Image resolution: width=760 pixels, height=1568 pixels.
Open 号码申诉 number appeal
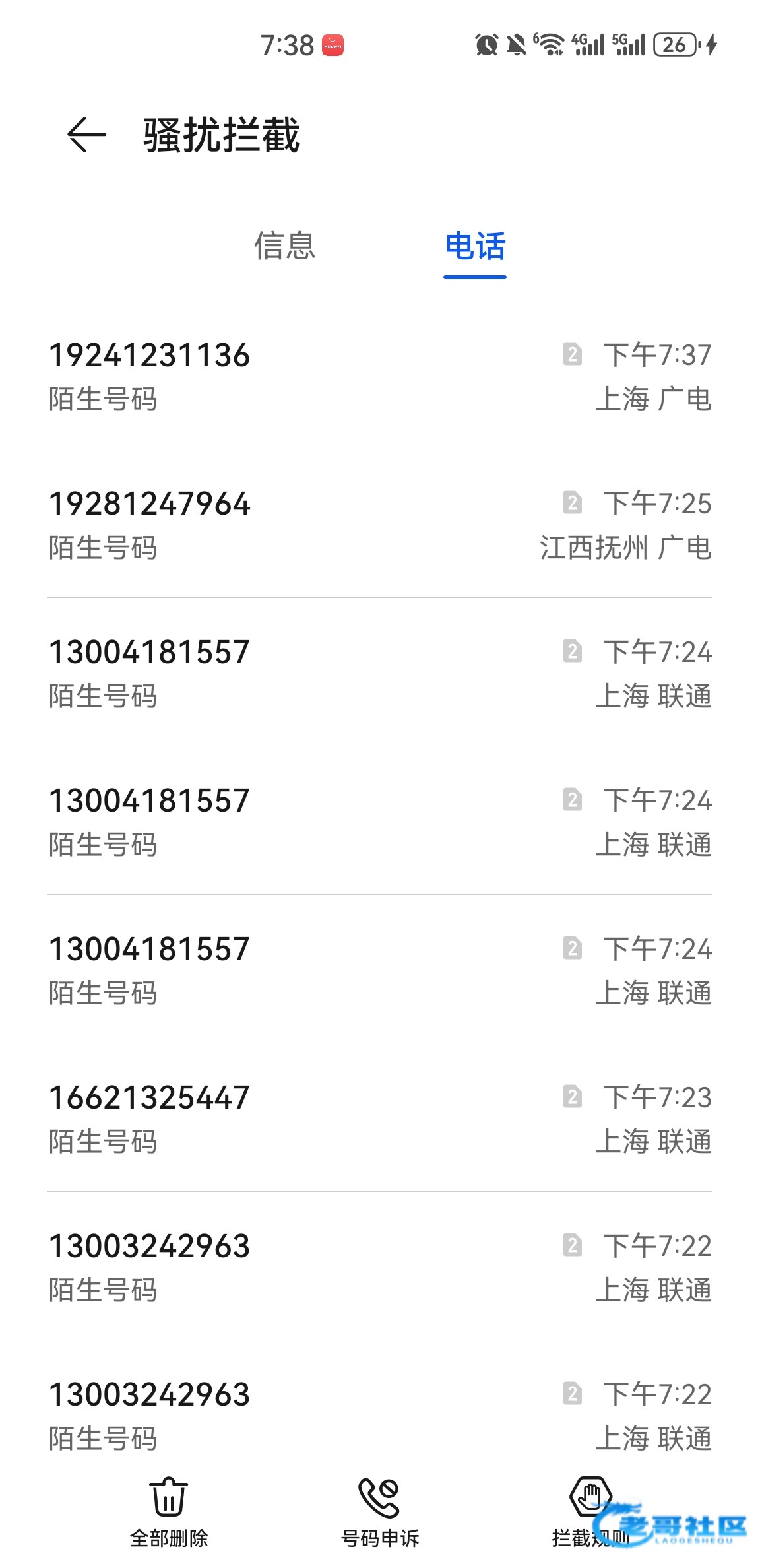point(379,1510)
